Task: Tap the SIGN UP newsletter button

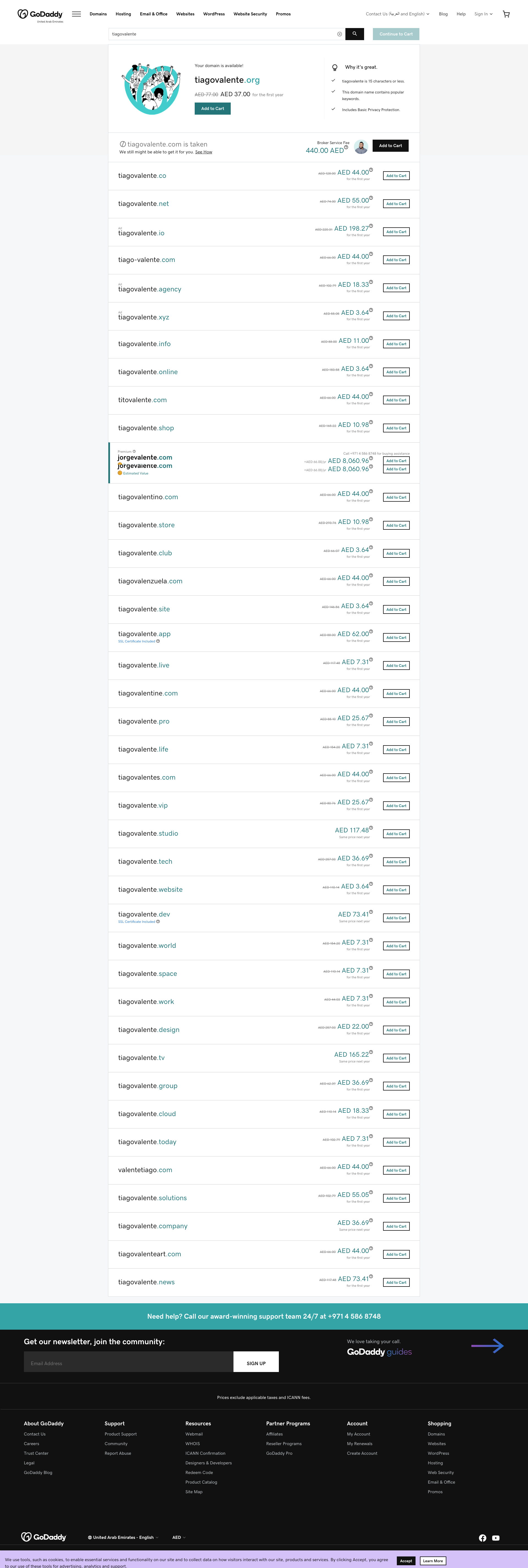Action: (x=256, y=1363)
